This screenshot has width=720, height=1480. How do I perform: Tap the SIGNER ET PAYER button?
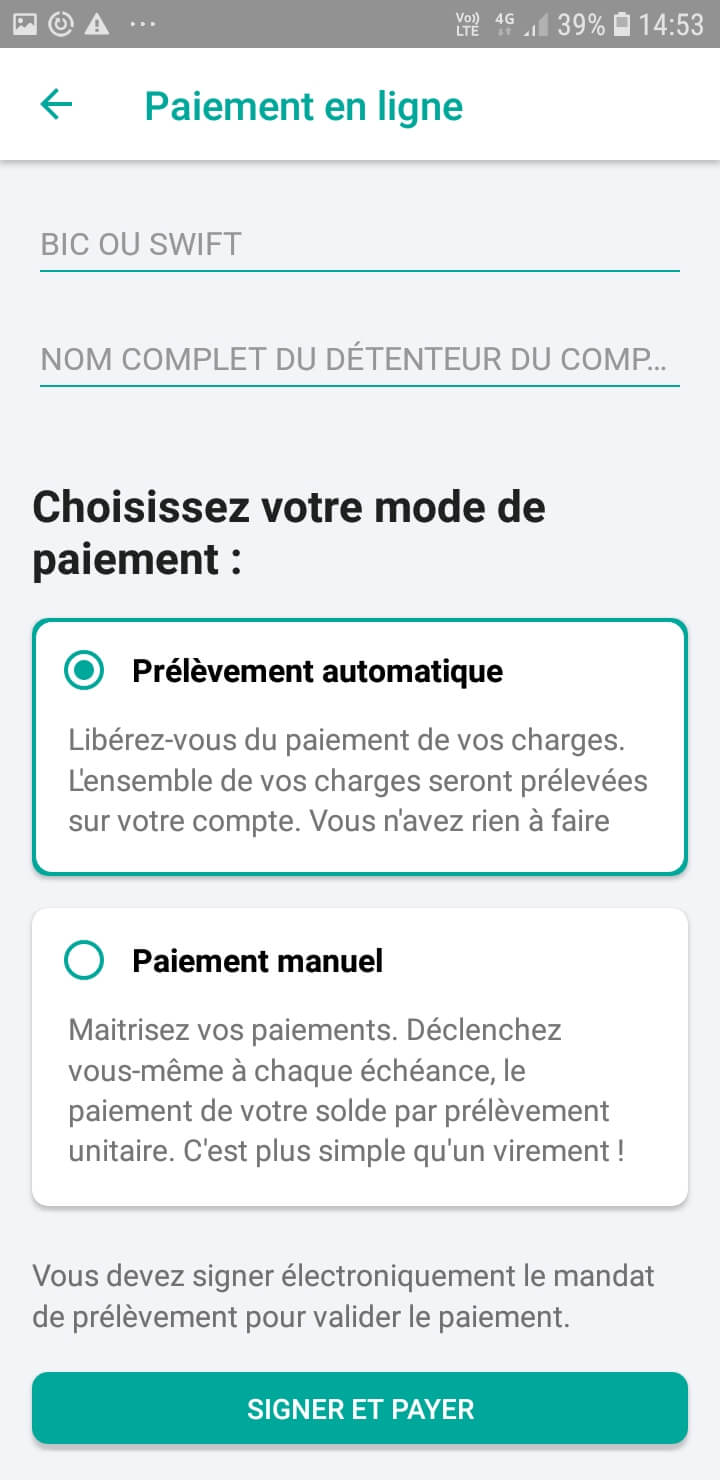pyautogui.click(x=360, y=1408)
